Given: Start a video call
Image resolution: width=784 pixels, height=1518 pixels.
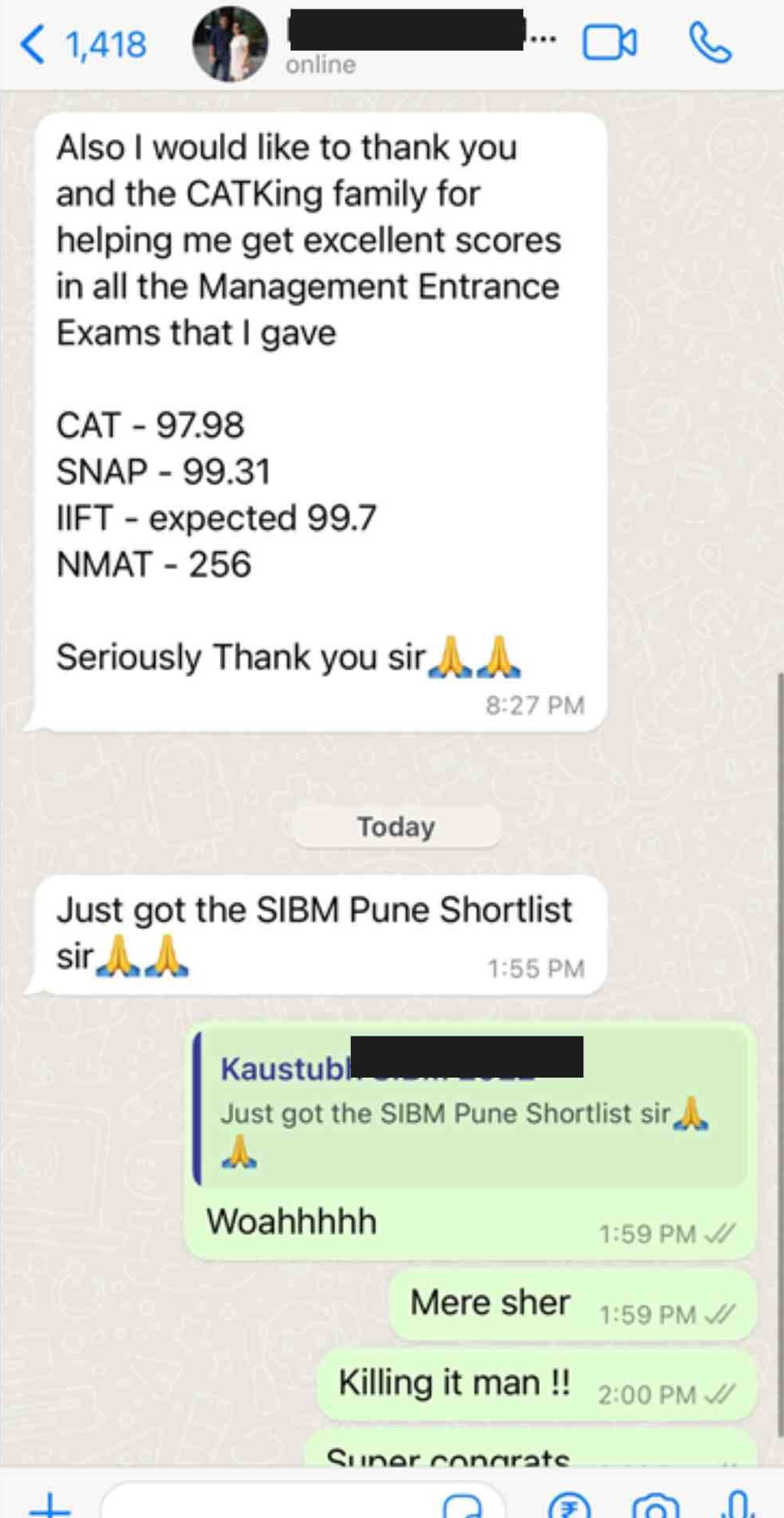Looking at the screenshot, I should tap(609, 43).
